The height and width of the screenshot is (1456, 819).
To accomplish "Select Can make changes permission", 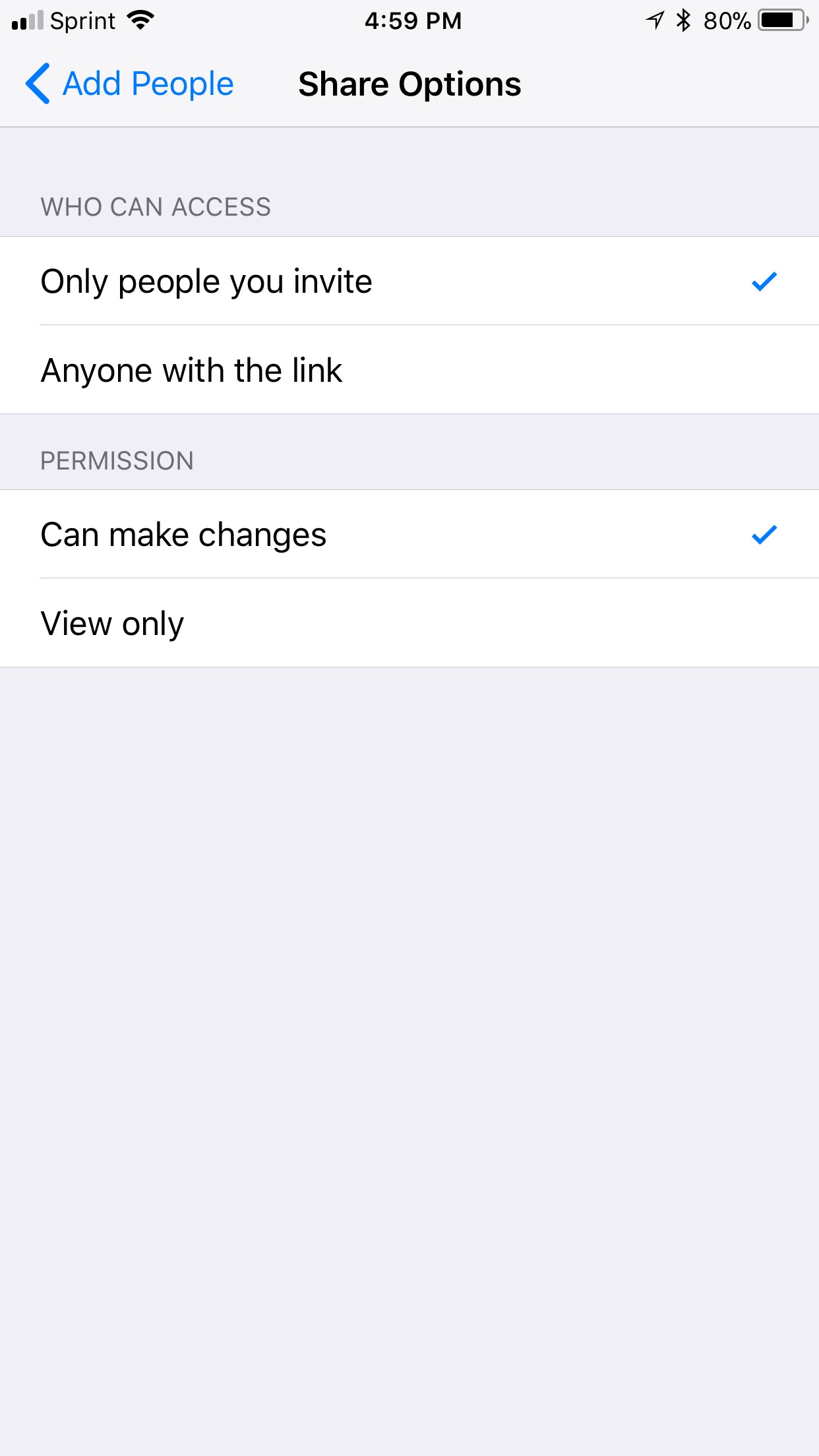I will point(409,534).
